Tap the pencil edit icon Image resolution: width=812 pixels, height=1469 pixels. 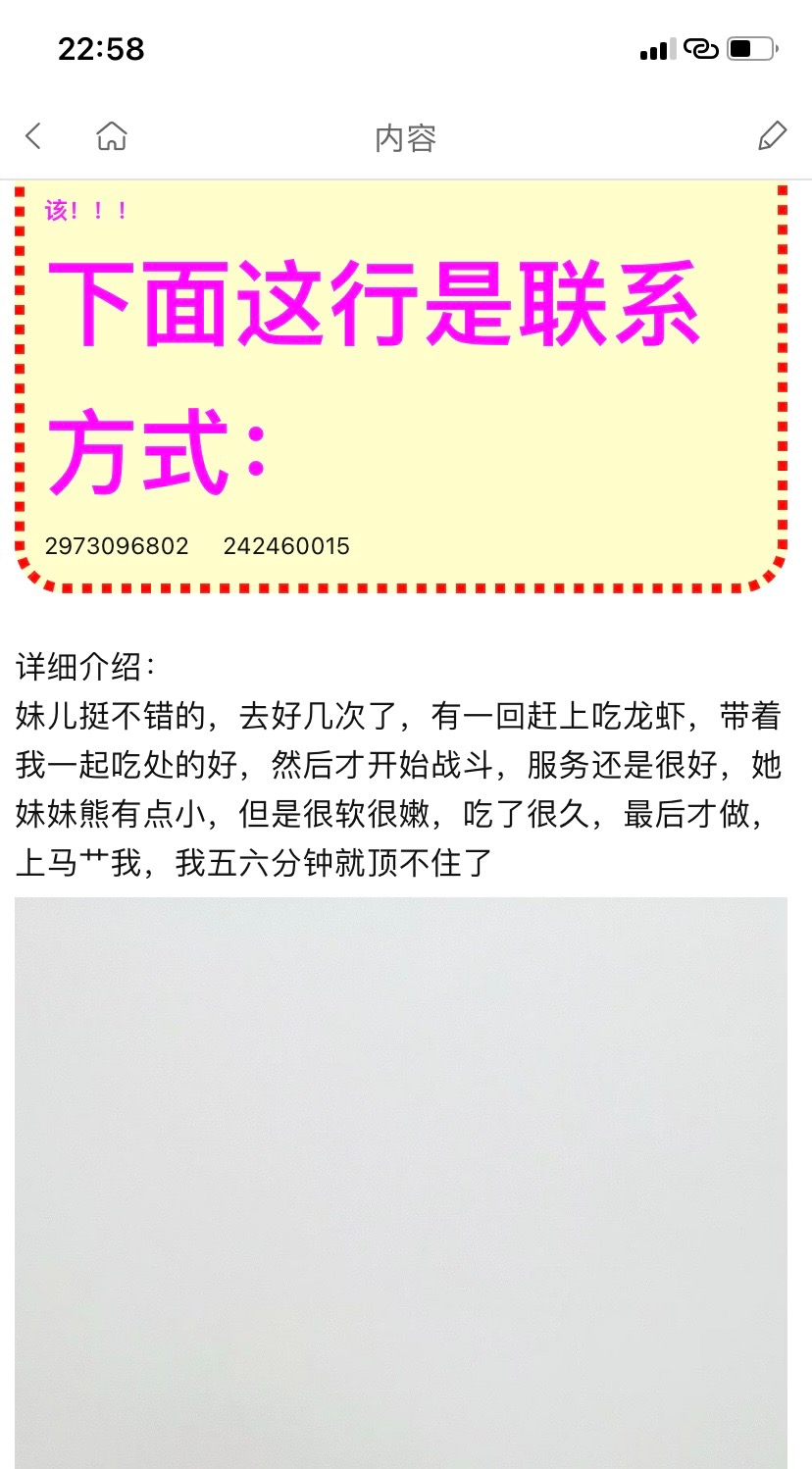click(x=773, y=135)
